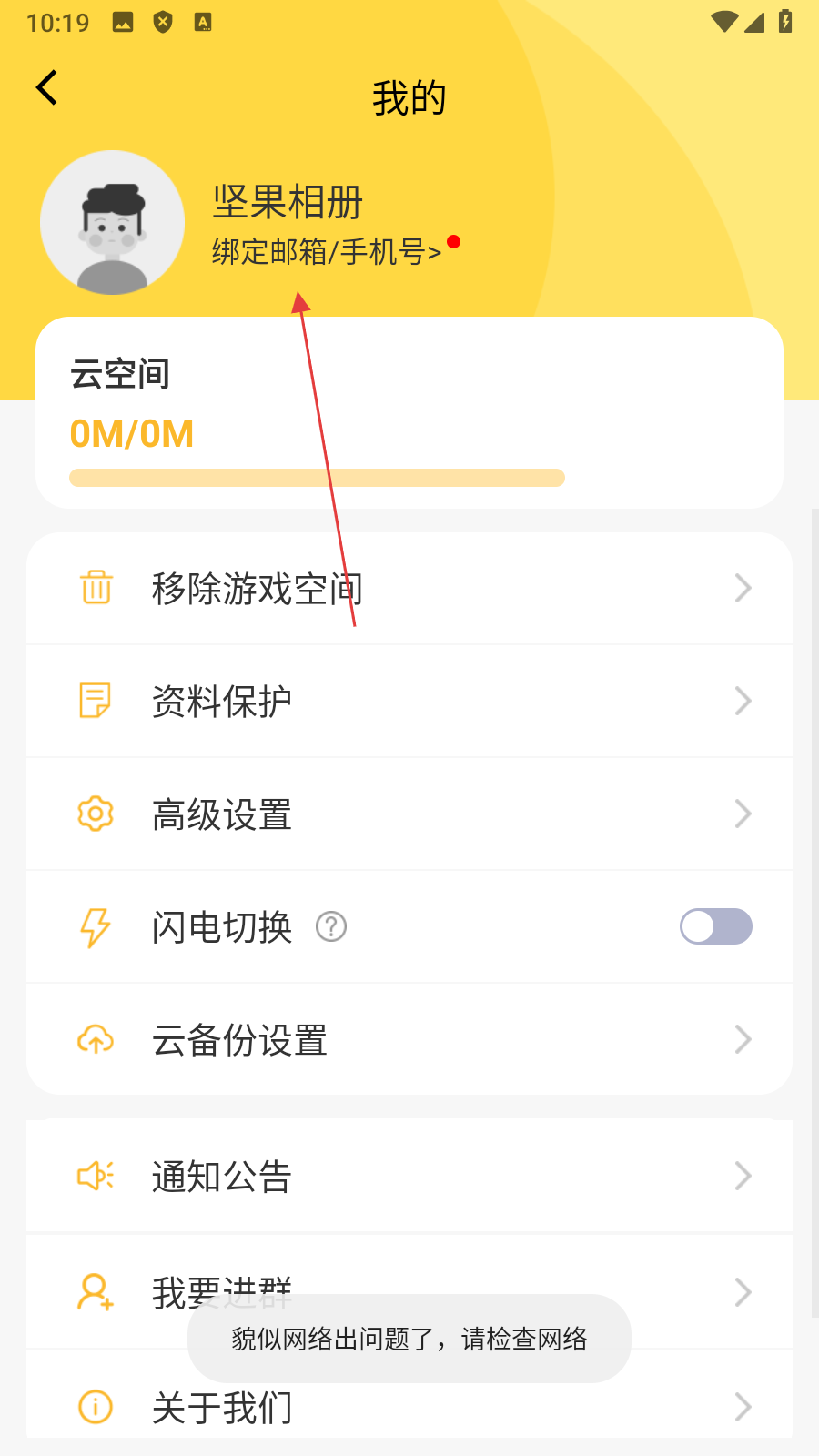Go back using the top-left arrow
This screenshot has width=819, height=1456.
tap(47, 88)
